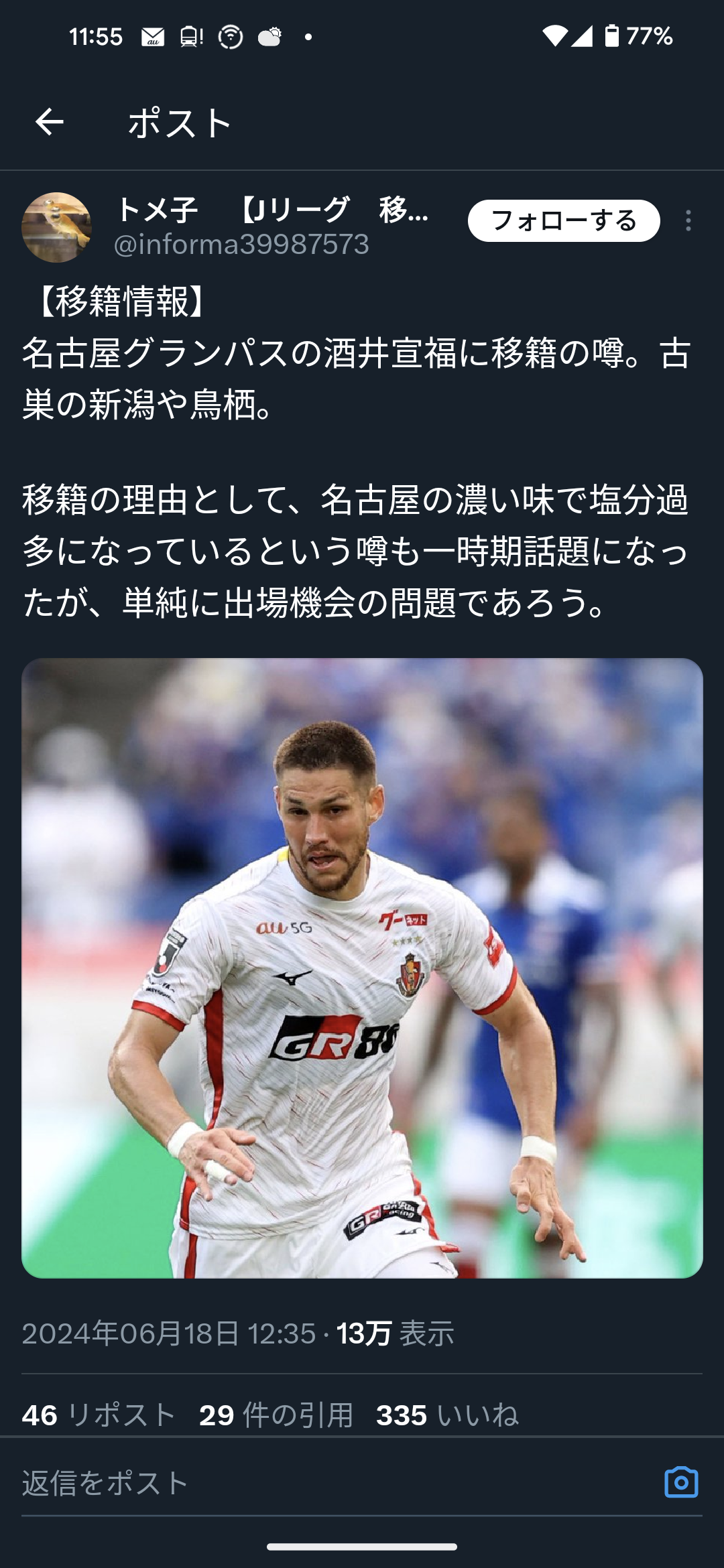Open トメ子's profile avatar

[x=57, y=227]
